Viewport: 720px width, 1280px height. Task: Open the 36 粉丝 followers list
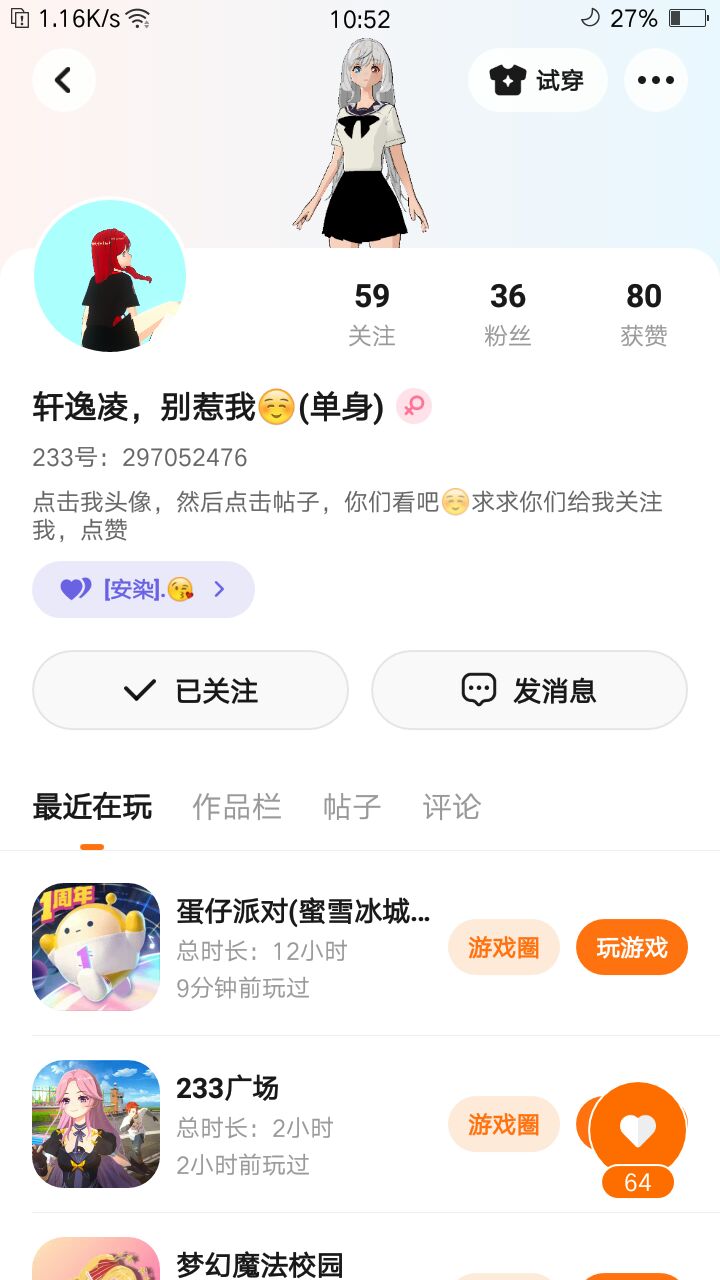[508, 313]
